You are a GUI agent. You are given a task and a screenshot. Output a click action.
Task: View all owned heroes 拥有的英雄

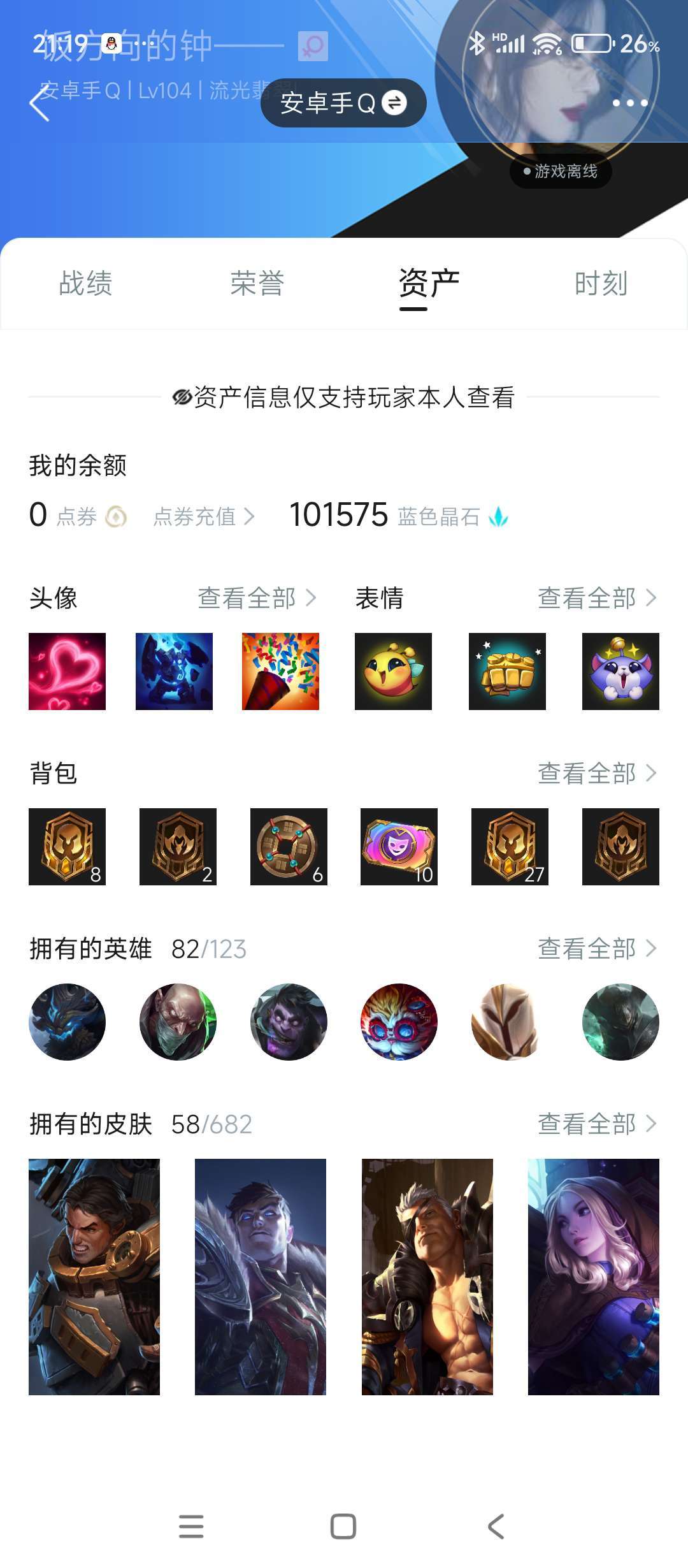[x=598, y=948]
